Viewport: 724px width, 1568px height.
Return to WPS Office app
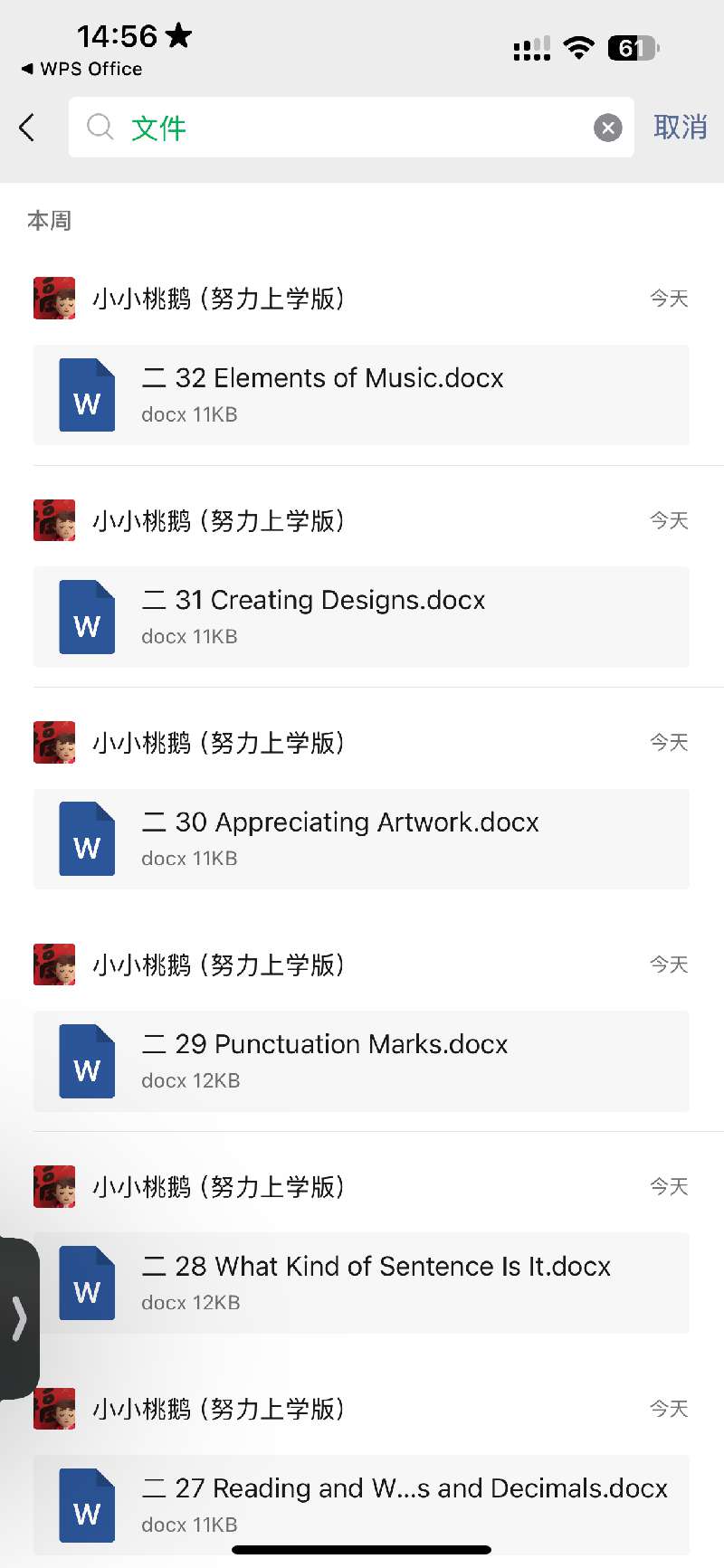click(81, 69)
